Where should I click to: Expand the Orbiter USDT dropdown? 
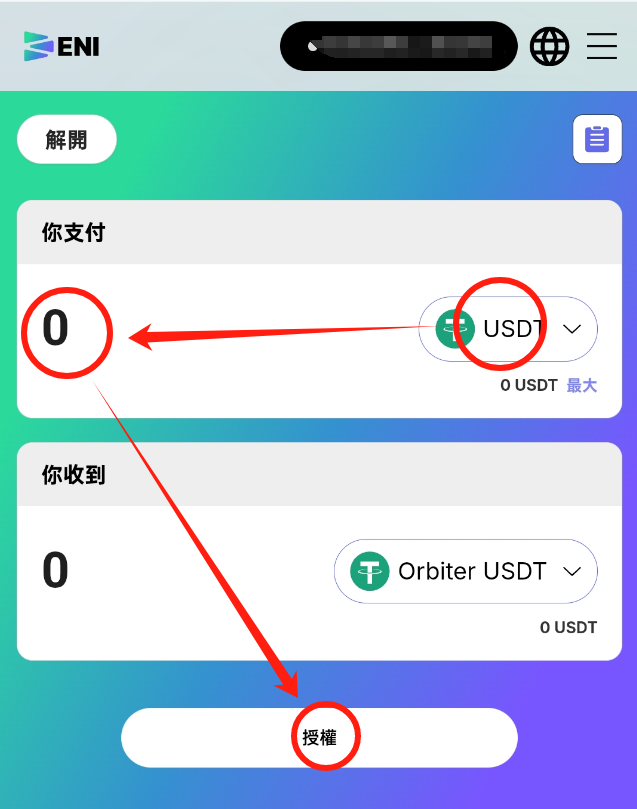coord(465,571)
